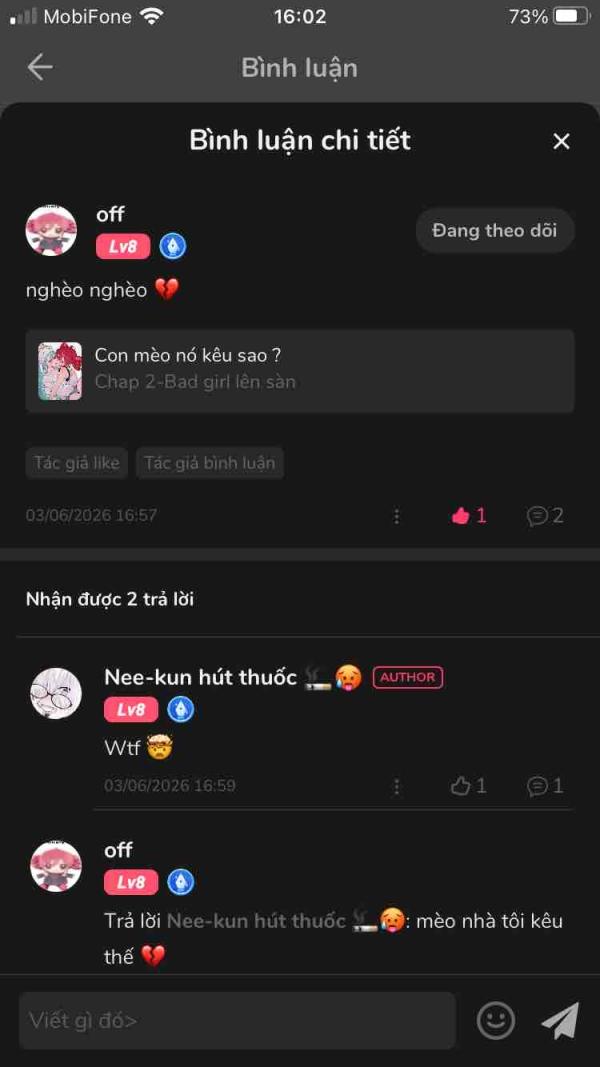Close the Bình luận chi tiết panel
Viewport: 600px width, 1067px height.
coord(561,142)
